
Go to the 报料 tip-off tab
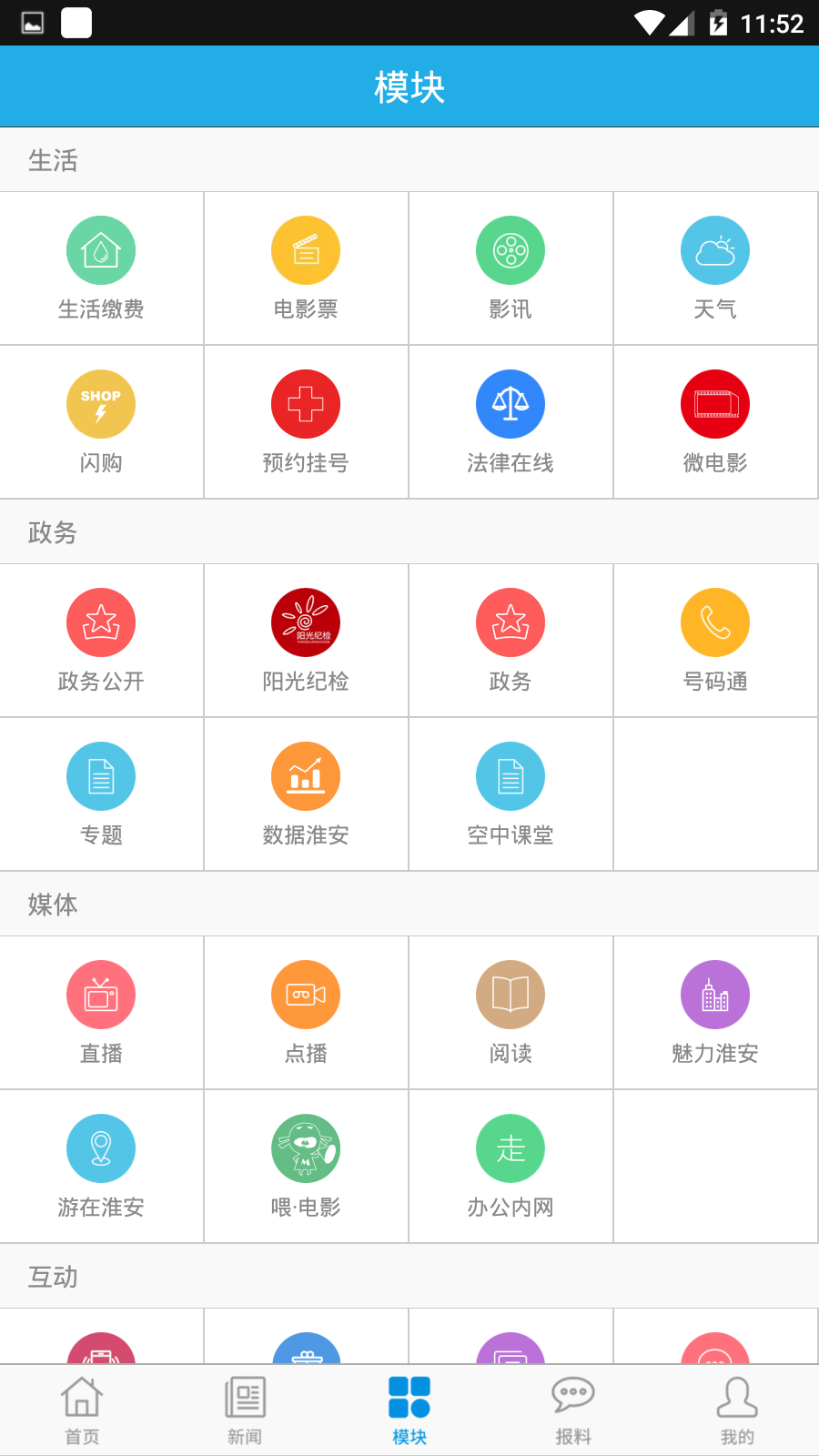pyautogui.click(x=573, y=1410)
